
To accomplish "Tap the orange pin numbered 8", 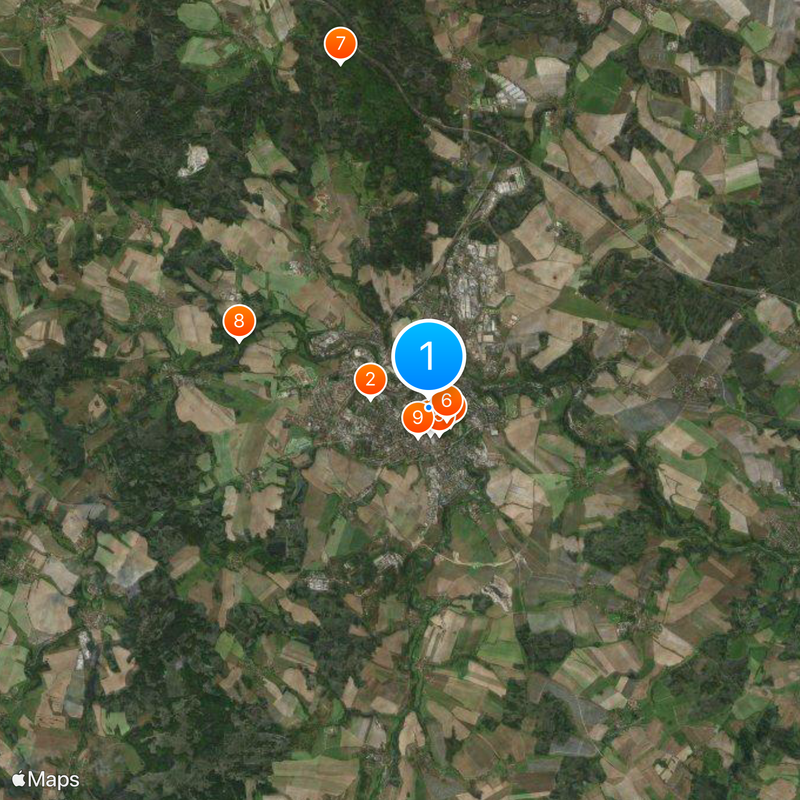I will coord(238,321).
